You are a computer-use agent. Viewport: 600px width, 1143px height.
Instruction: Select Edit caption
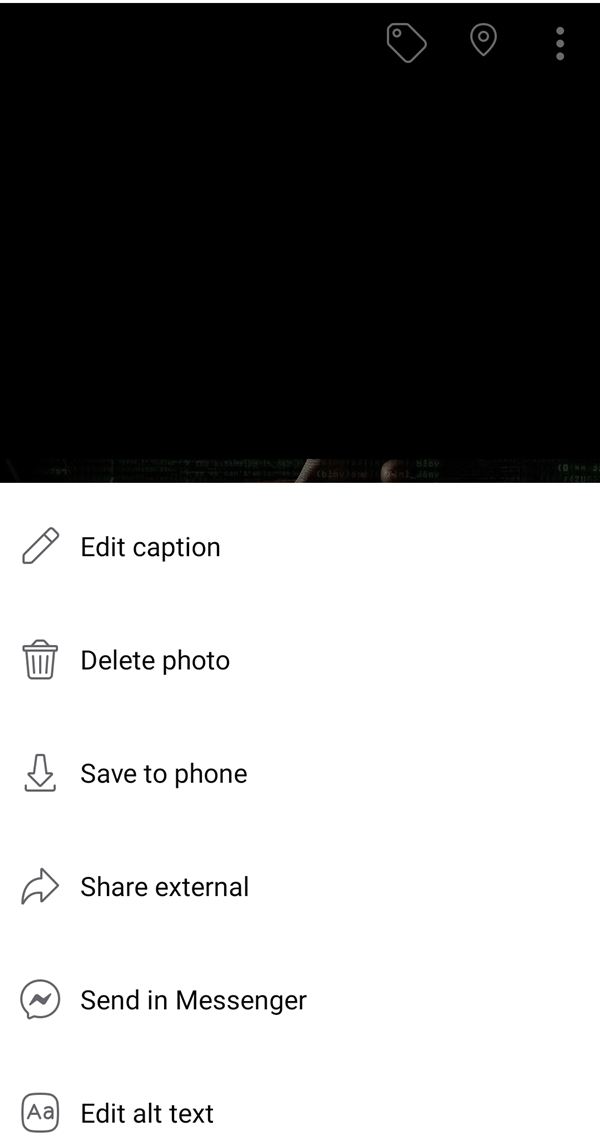pyautogui.click(x=300, y=547)
